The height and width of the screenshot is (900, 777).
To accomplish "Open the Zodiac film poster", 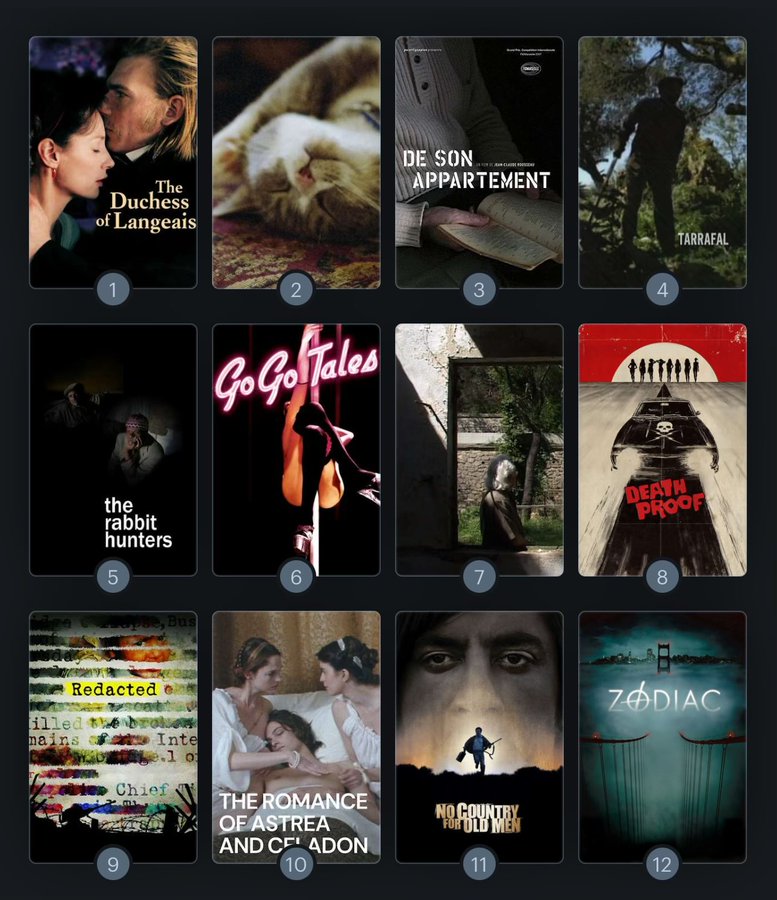I will click(662, 735).
